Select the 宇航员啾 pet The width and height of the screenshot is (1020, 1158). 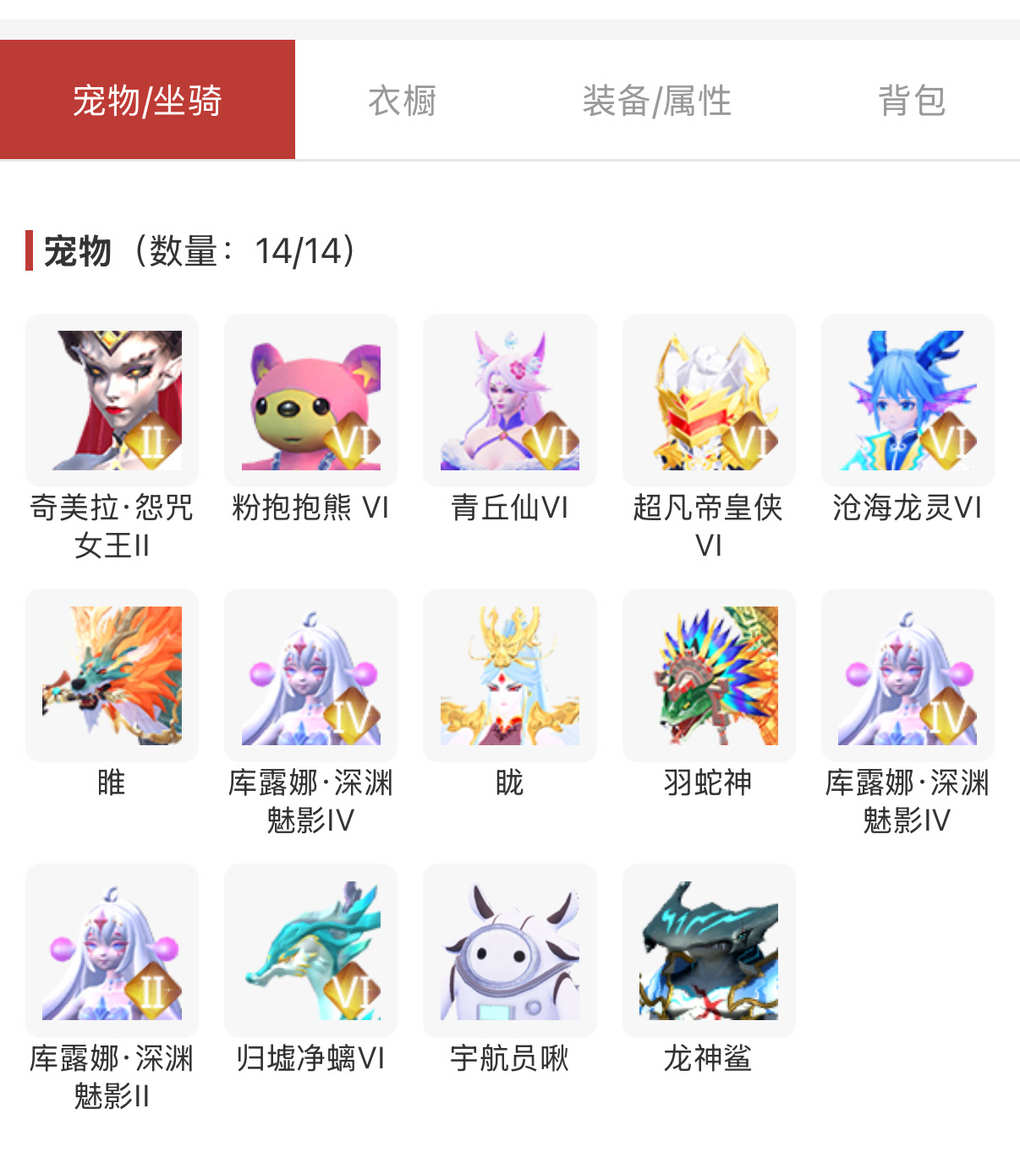[510, 950]
